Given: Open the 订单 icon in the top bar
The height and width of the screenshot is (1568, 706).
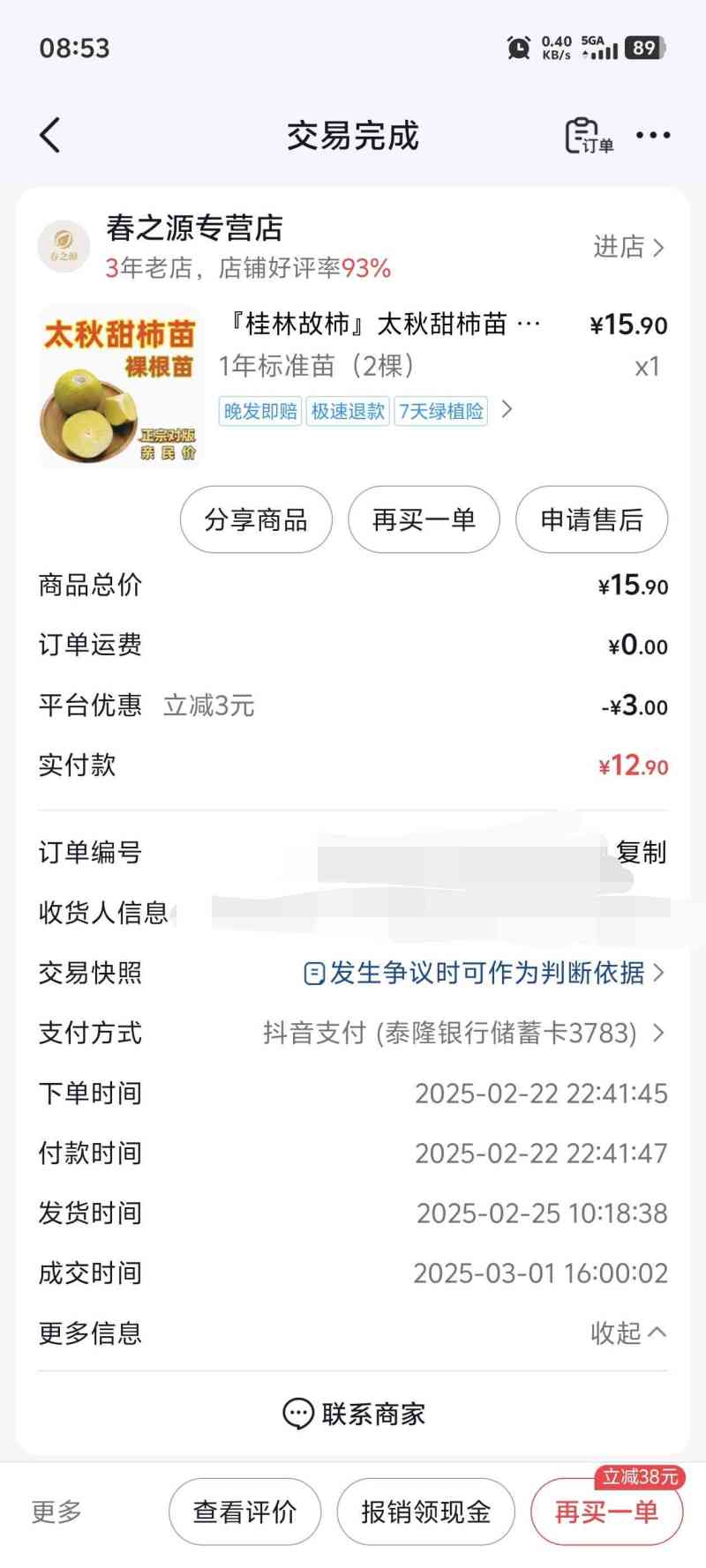Looking at the screenshot, I should pos(589,136).
